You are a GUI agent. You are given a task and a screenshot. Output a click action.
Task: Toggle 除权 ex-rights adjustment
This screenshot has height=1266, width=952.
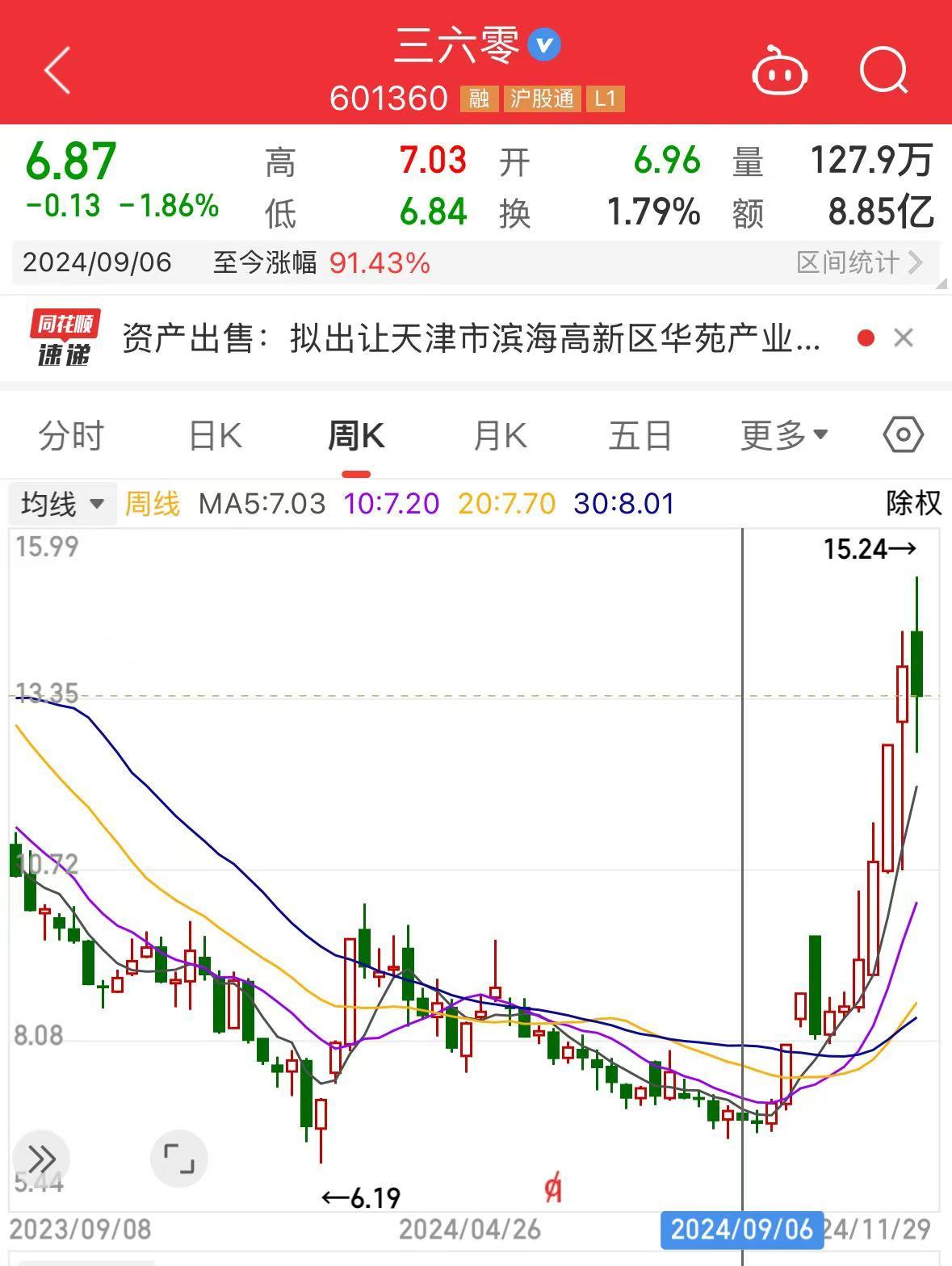click(x=912, y=503)
